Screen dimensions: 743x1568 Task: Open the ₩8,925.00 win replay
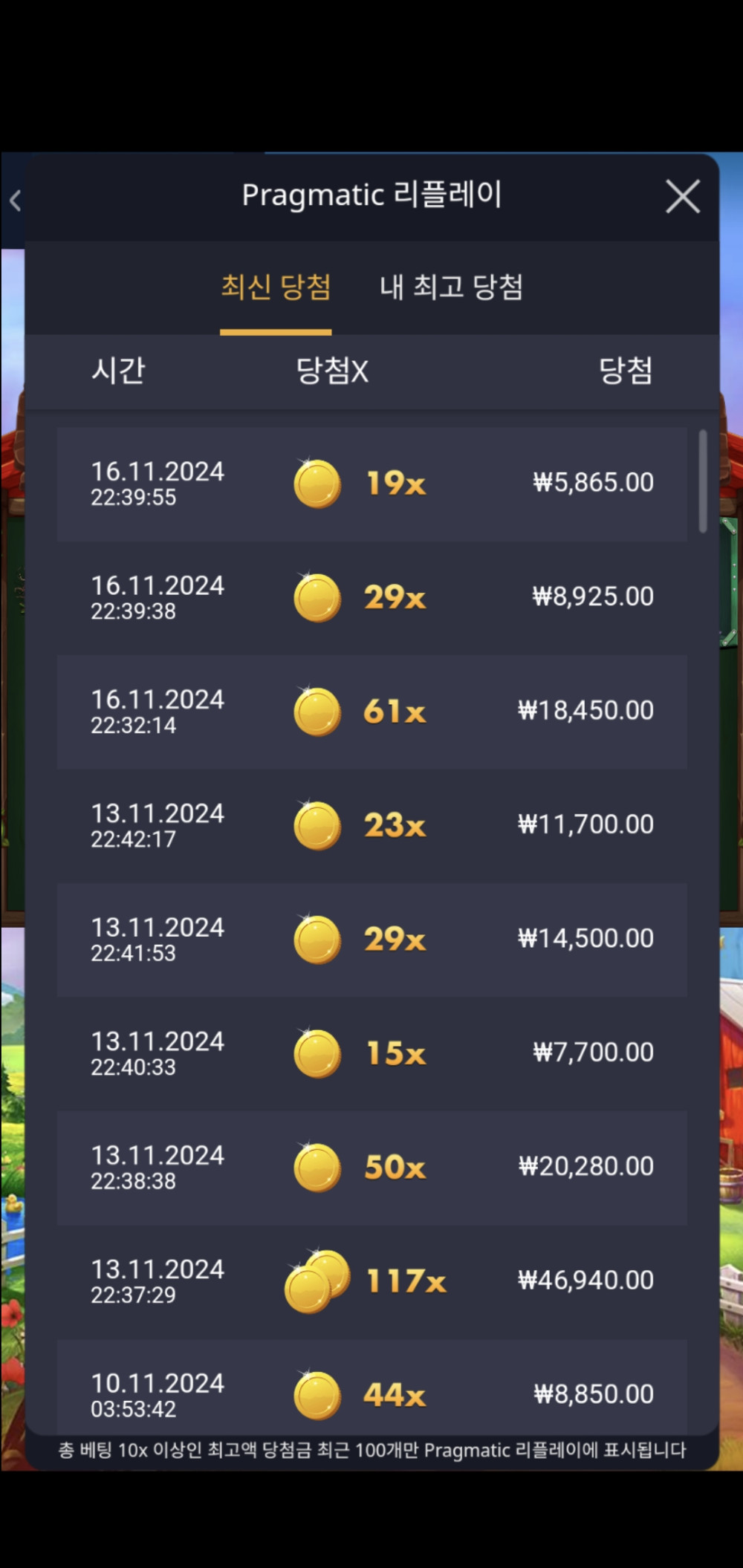371,598
